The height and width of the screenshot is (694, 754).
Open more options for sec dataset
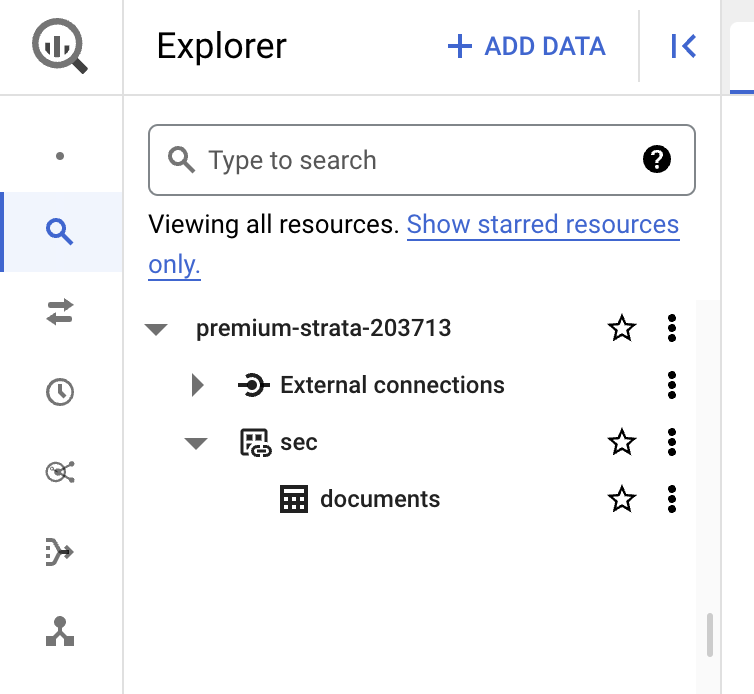(x=672, y=442)
